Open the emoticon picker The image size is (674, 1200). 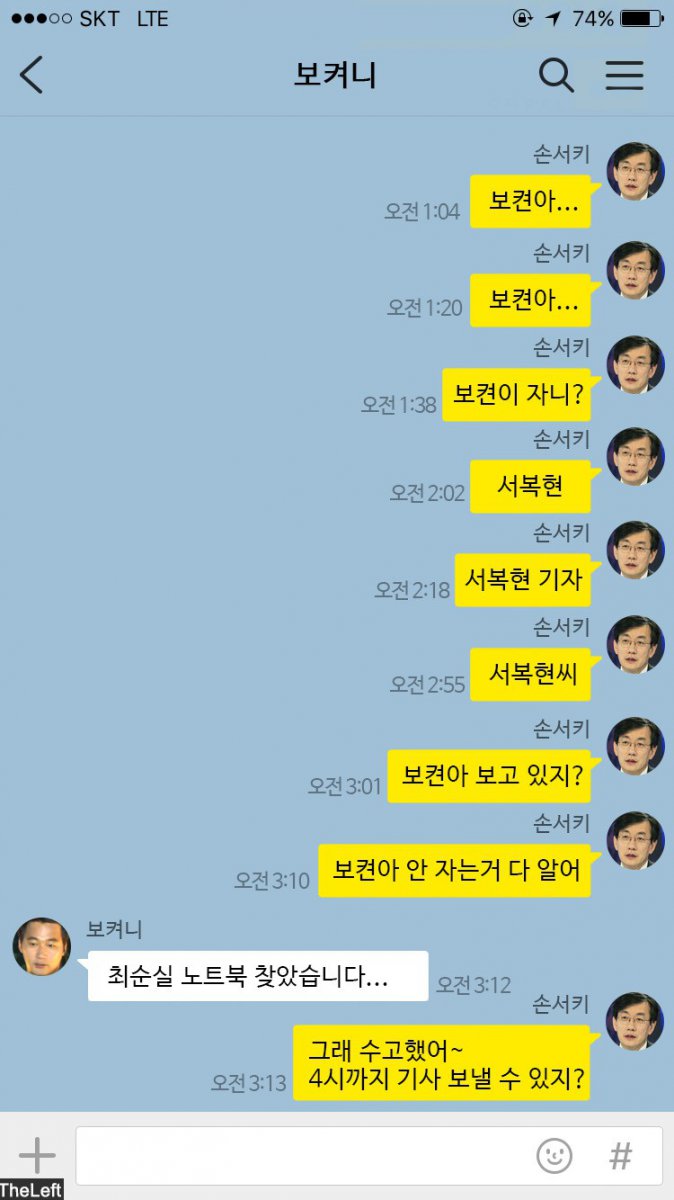click(x=555, y=1156)
